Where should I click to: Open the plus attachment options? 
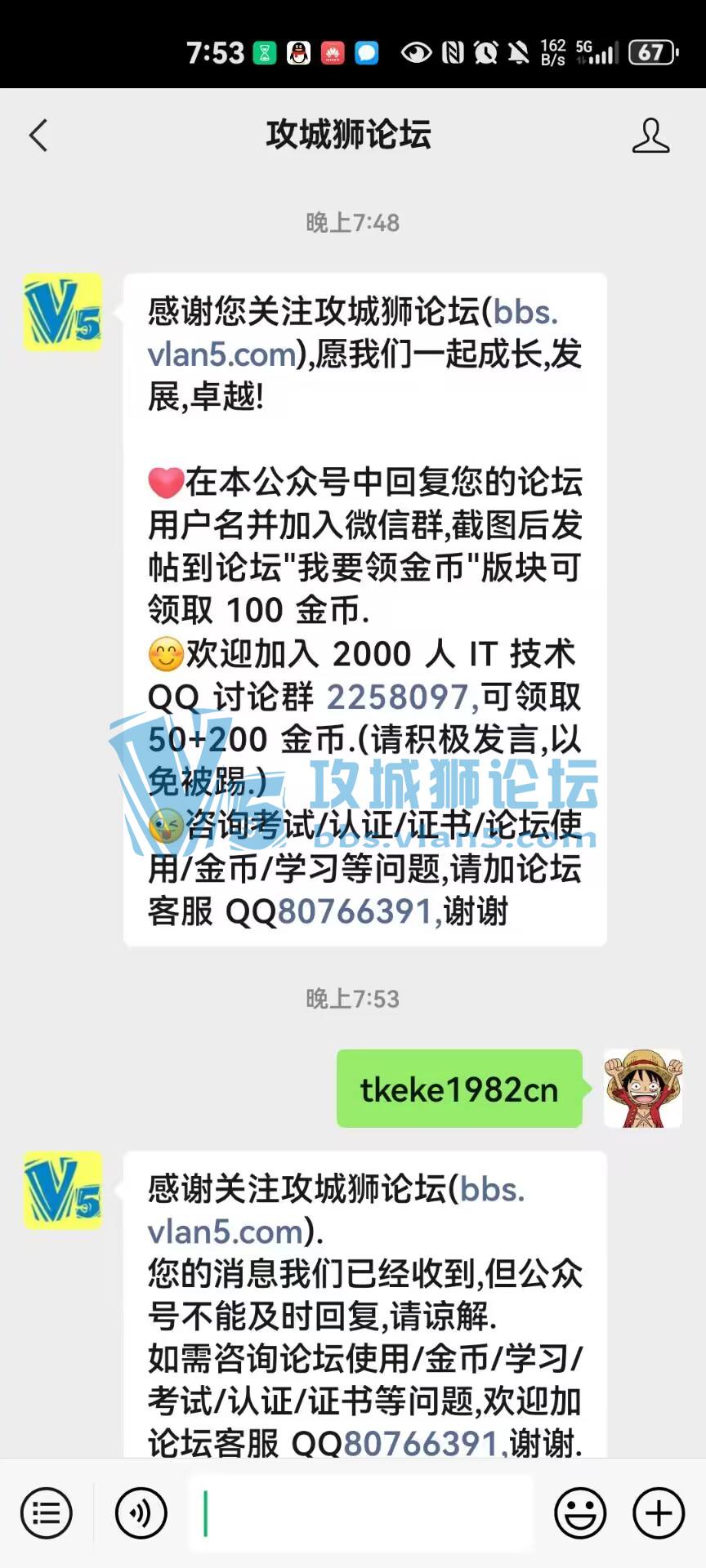659,1513
